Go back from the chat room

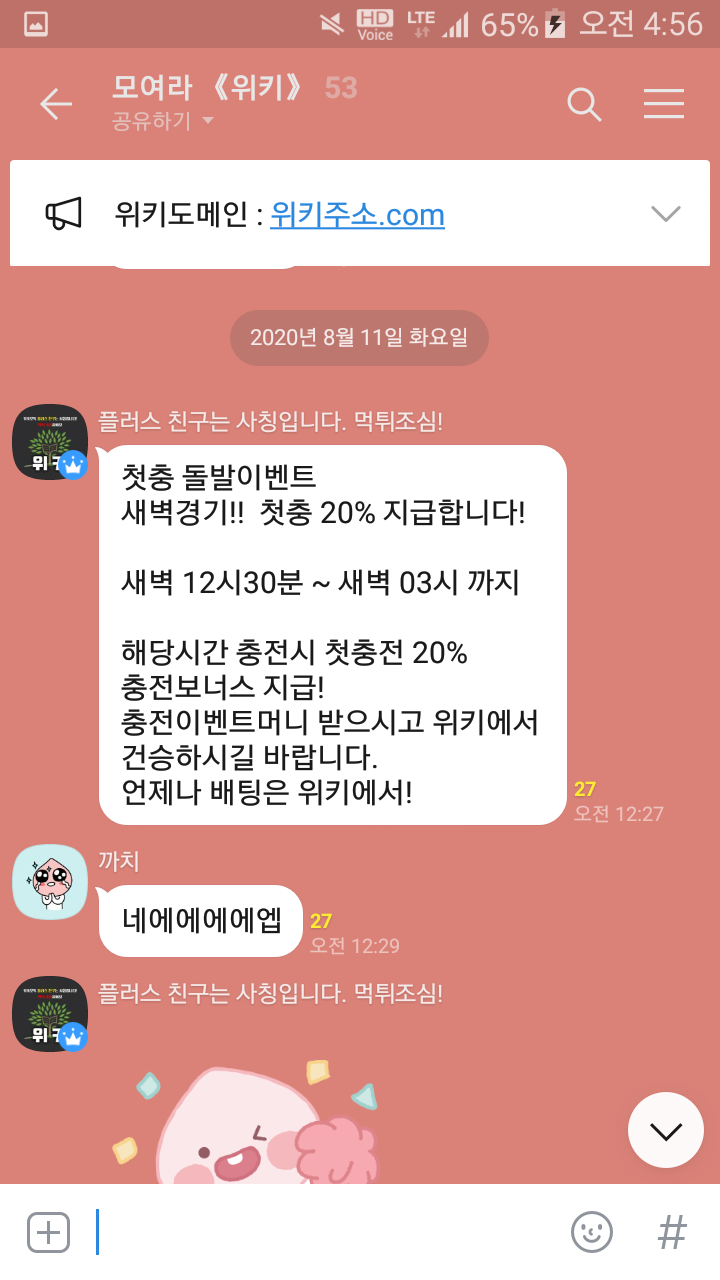pos(56,104)
